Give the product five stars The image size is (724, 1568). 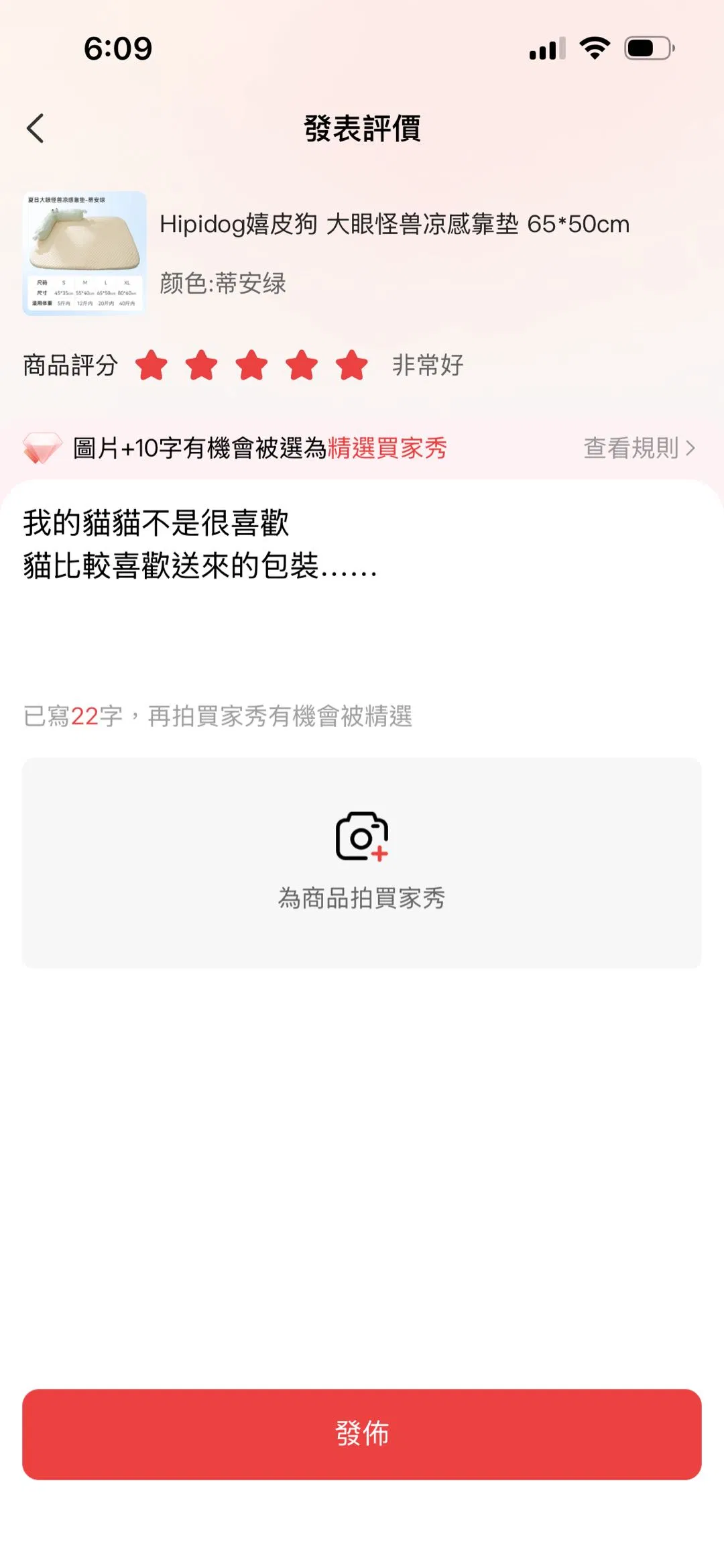coord(352,366)
